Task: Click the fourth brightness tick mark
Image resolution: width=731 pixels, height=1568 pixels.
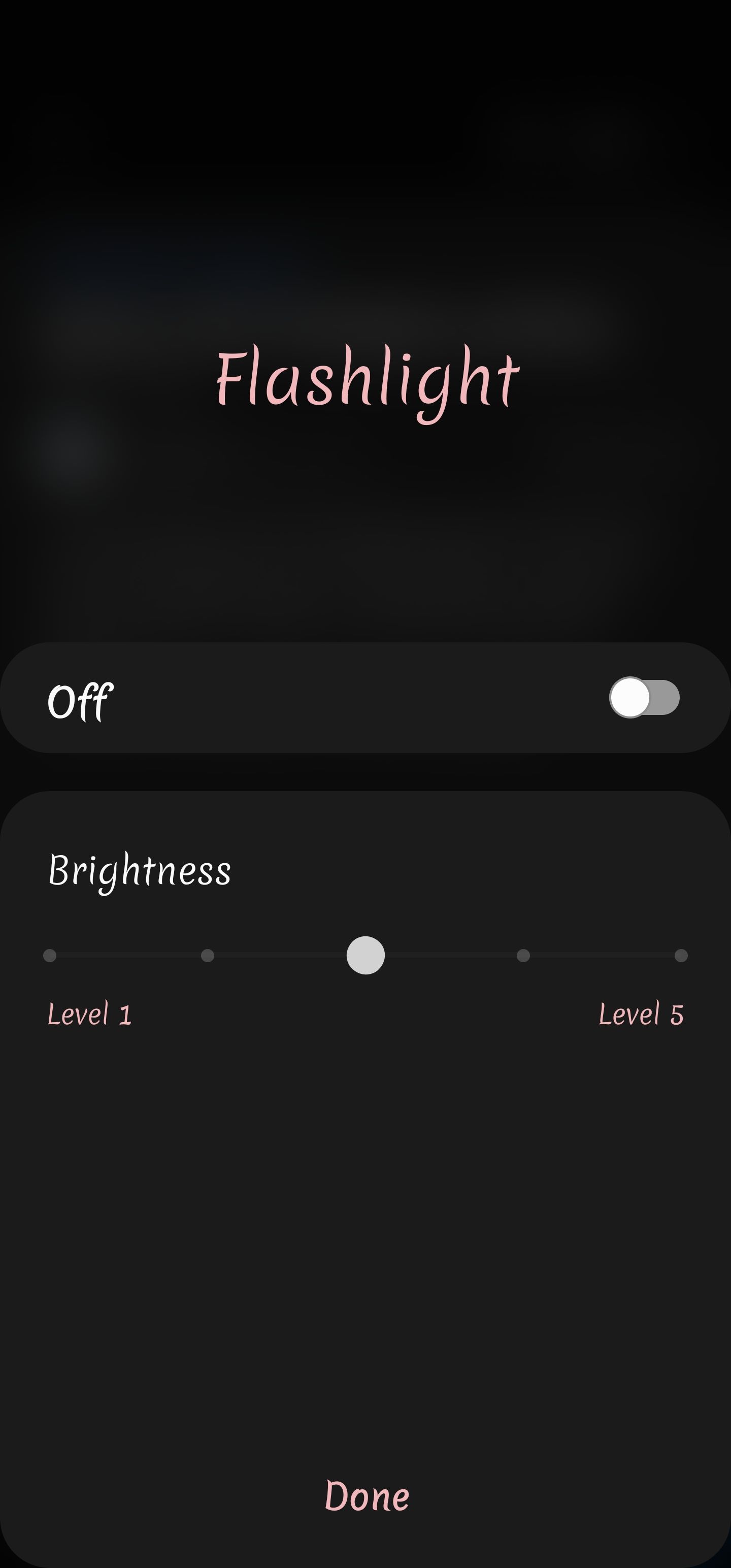Action: (523, 956)
